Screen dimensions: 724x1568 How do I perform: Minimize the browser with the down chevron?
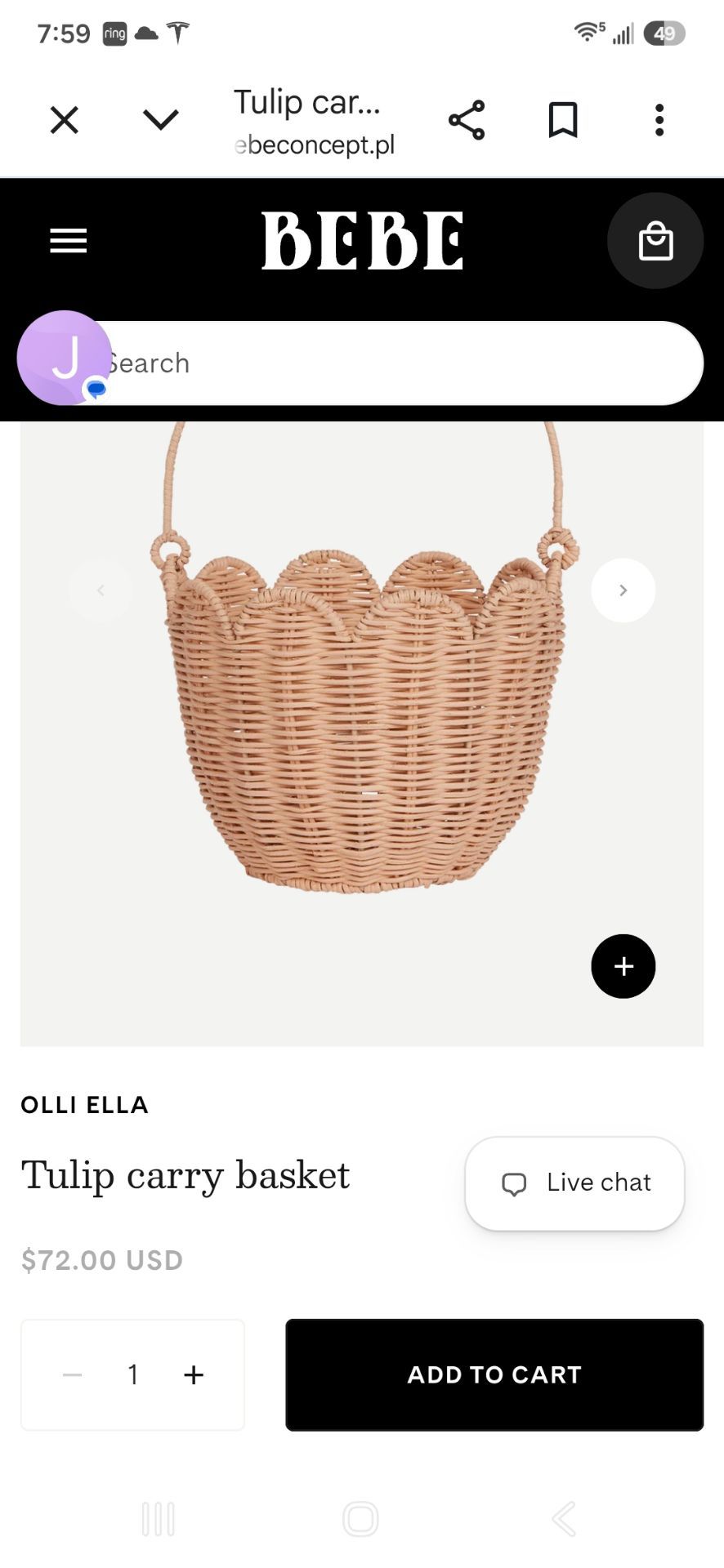[160, 120]
